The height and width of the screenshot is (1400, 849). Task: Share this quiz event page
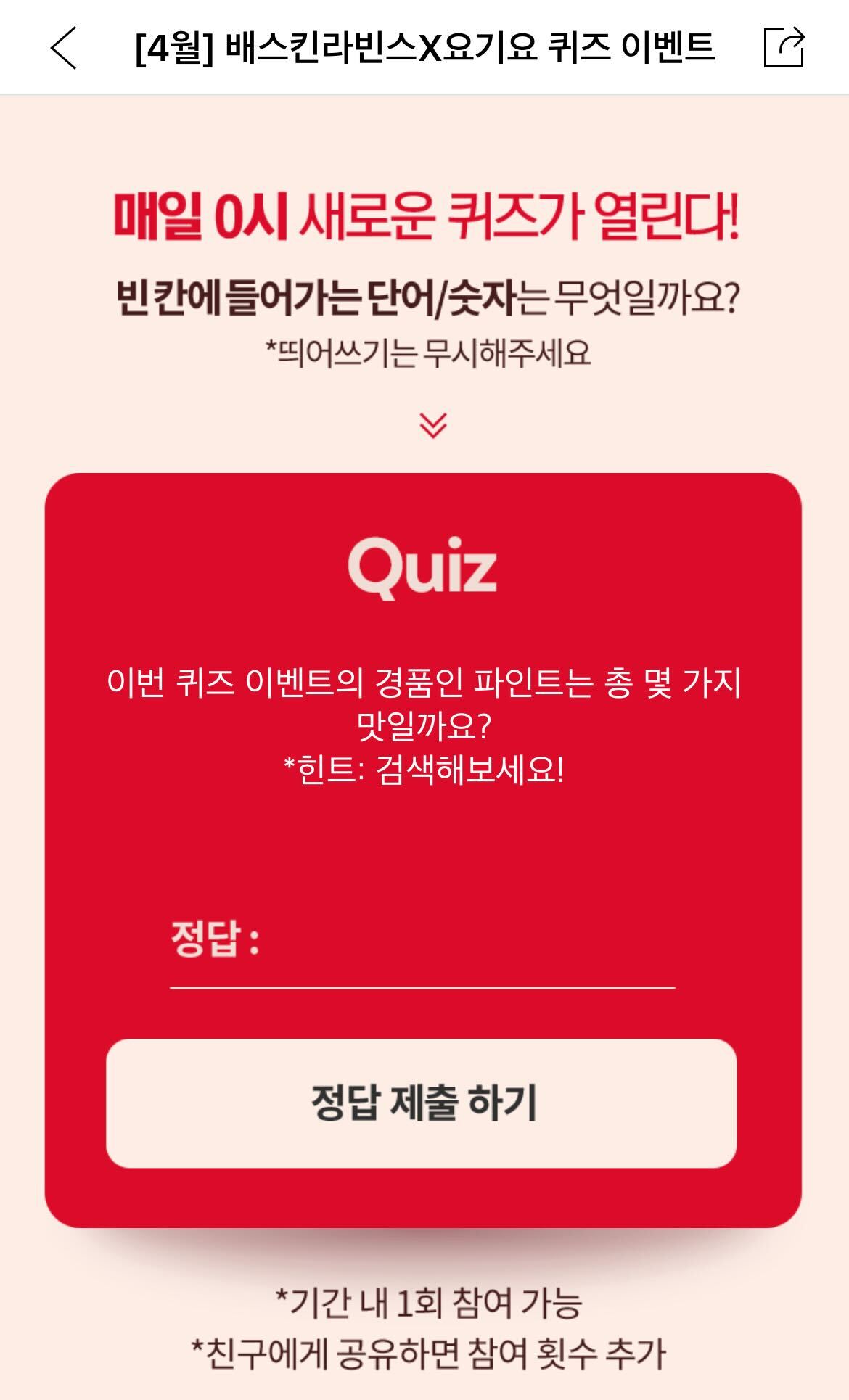784,48
